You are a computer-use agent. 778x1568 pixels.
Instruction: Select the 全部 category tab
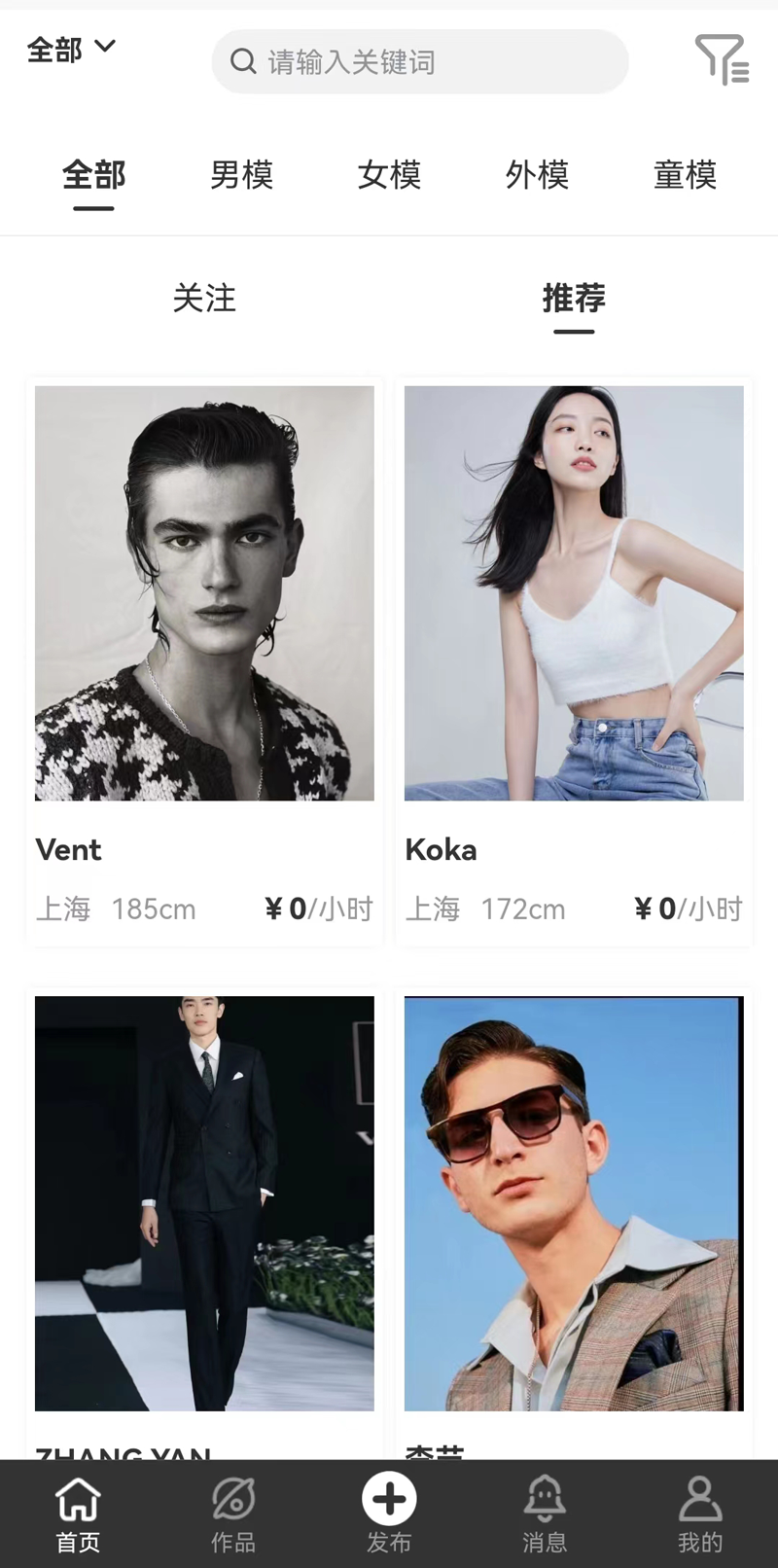[94, 175]
